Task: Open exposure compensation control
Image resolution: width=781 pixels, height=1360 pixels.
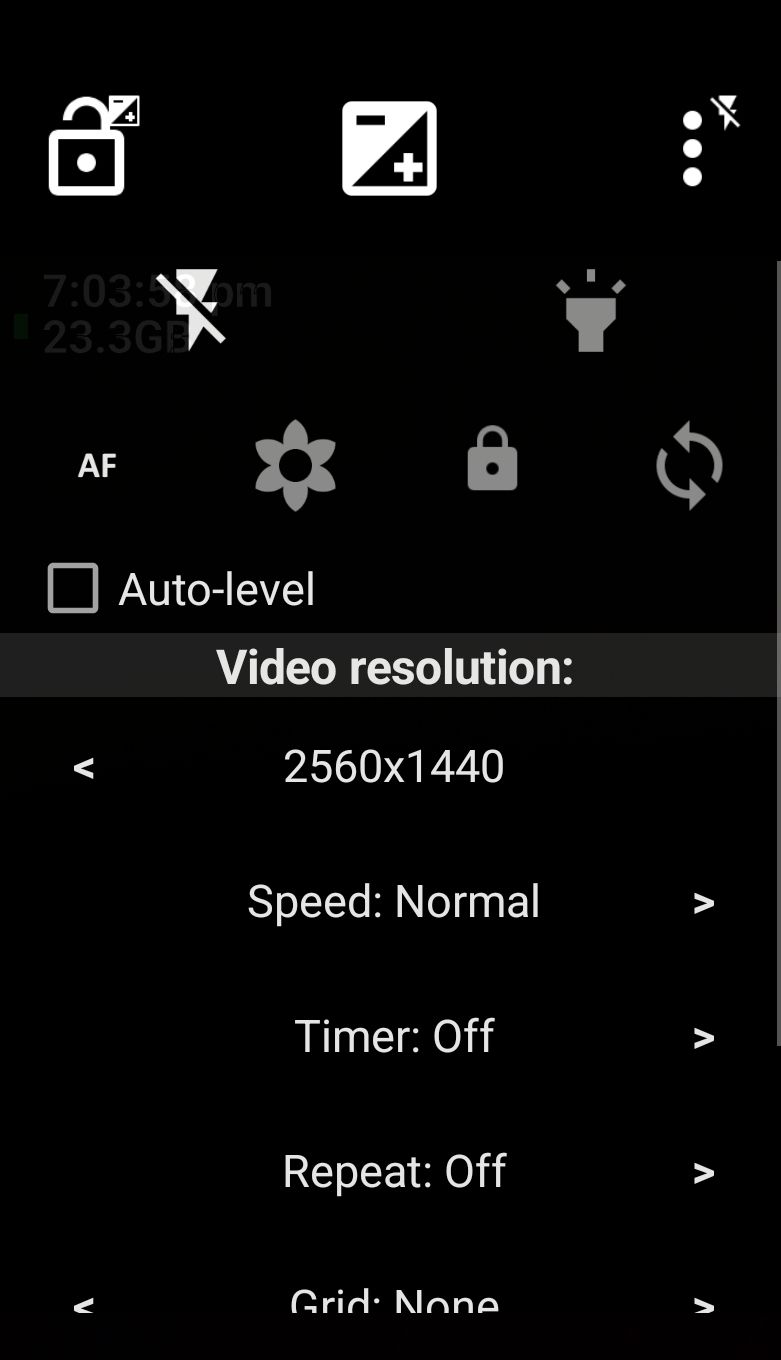Action: tap(389, 148)
